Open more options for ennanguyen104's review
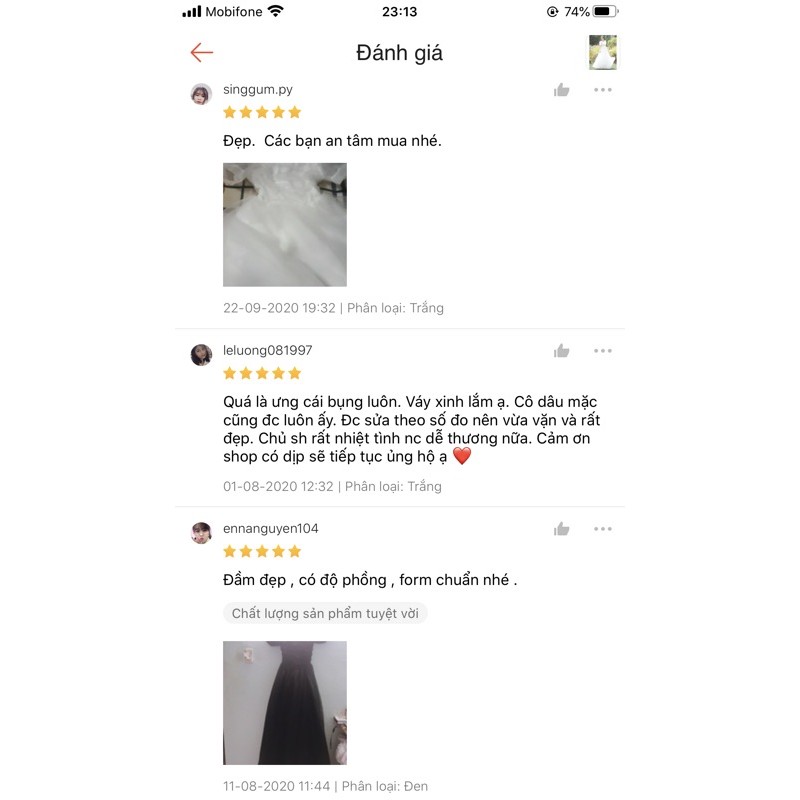Image resolution: width=800 pixels, height=800 pixels. coord(602,529)
